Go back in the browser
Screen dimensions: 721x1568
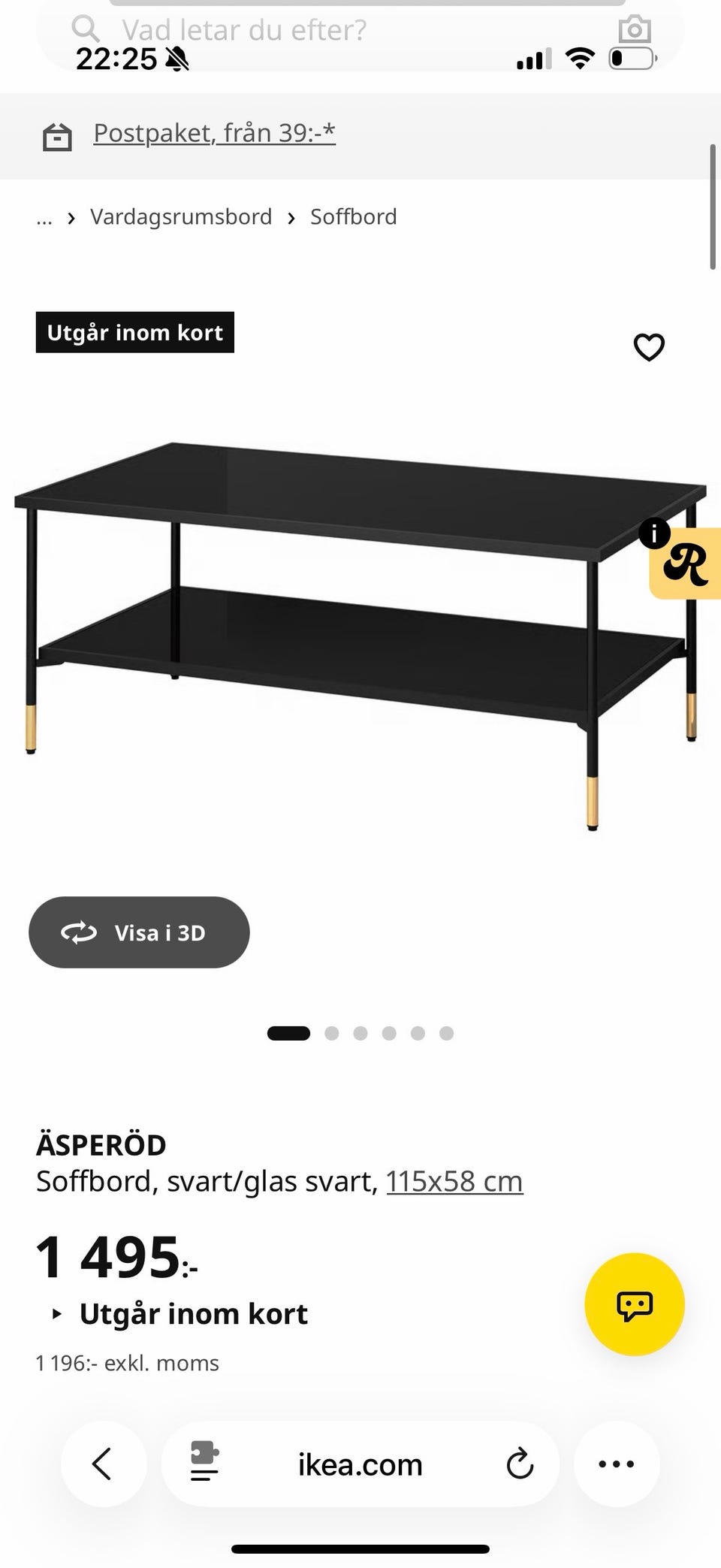(x=103, y=1464)
